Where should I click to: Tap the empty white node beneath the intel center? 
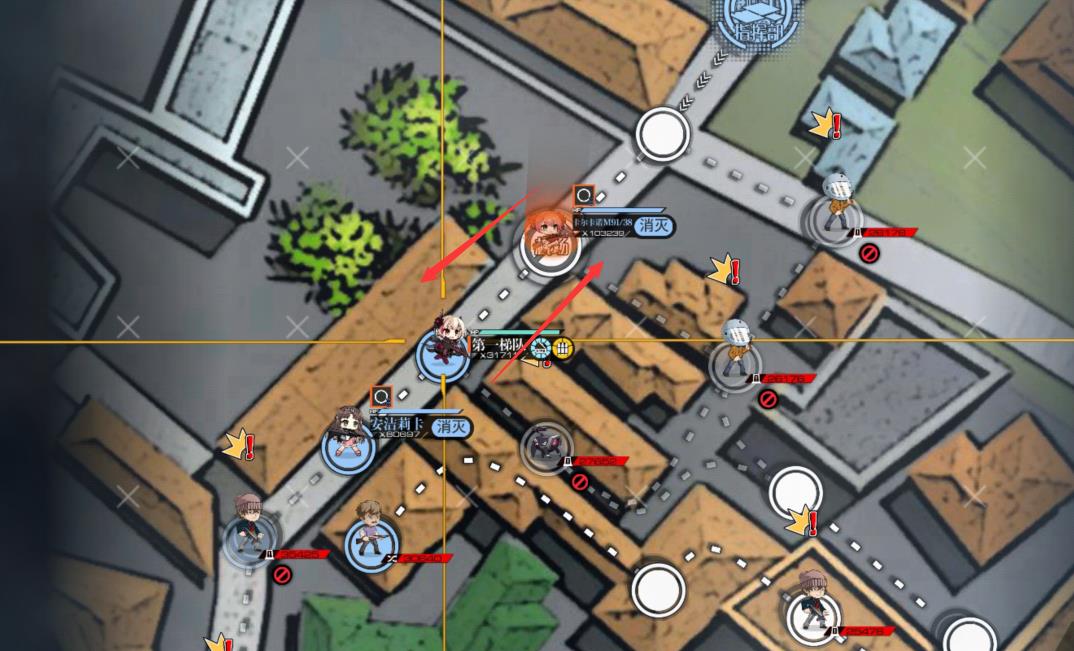pos(663,134)
